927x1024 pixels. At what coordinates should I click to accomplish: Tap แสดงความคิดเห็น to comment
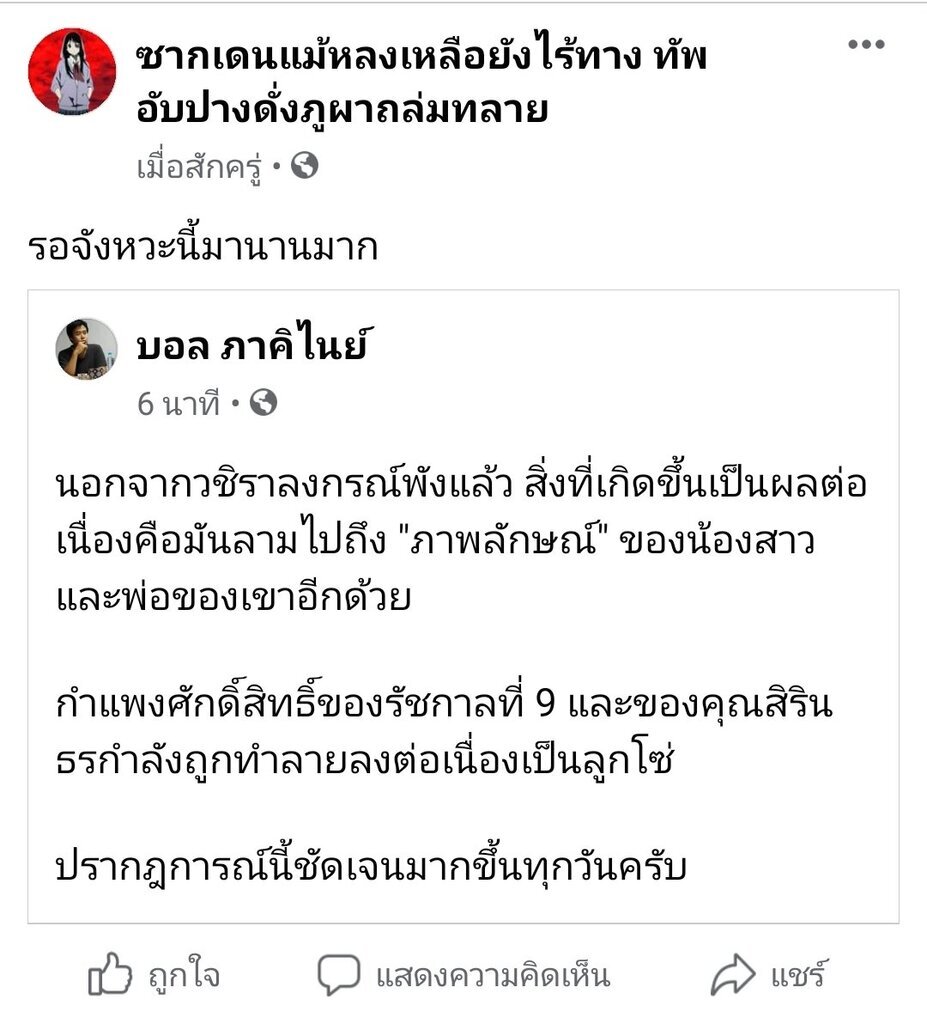click(x=463, y=974)
